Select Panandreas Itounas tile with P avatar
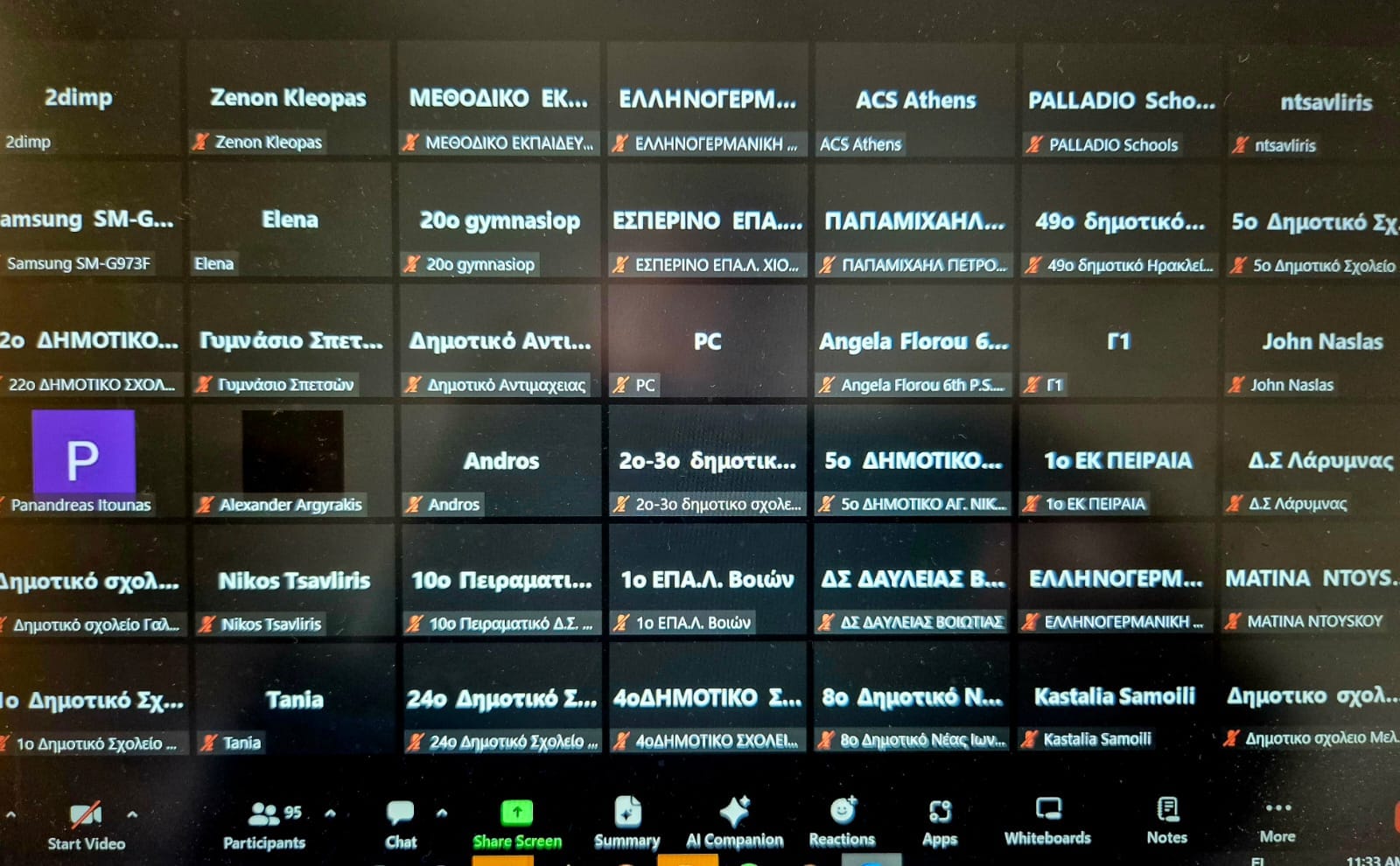Viewport: 1400px width, 866px height. pos(83,457)
